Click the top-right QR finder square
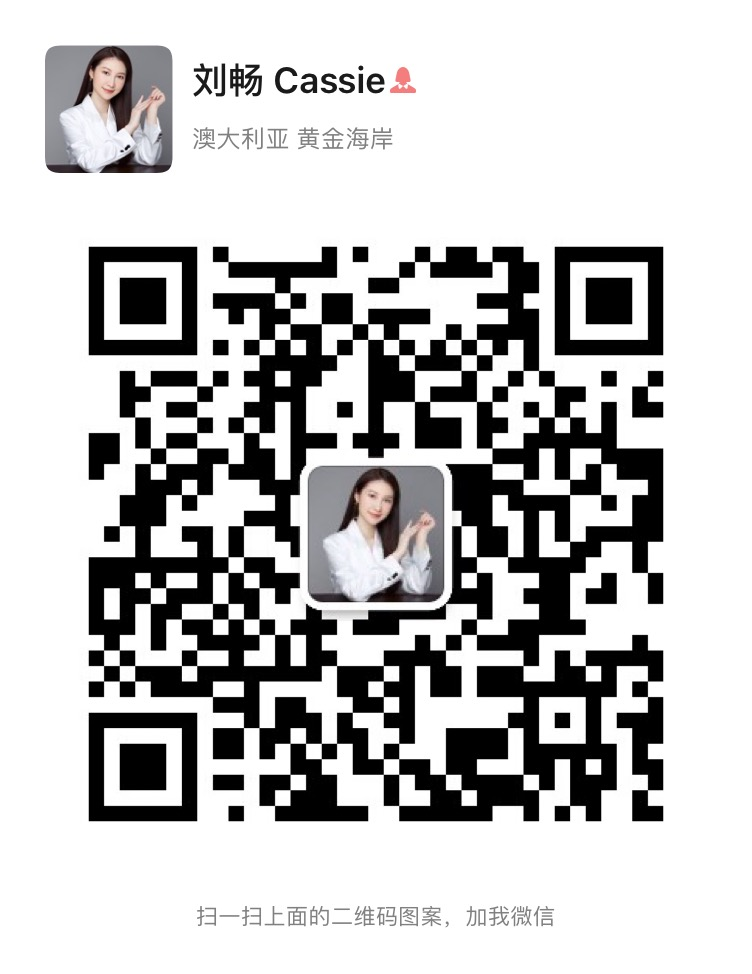The image size is (752, 974). pyautogui.click(x=608, y=300)
